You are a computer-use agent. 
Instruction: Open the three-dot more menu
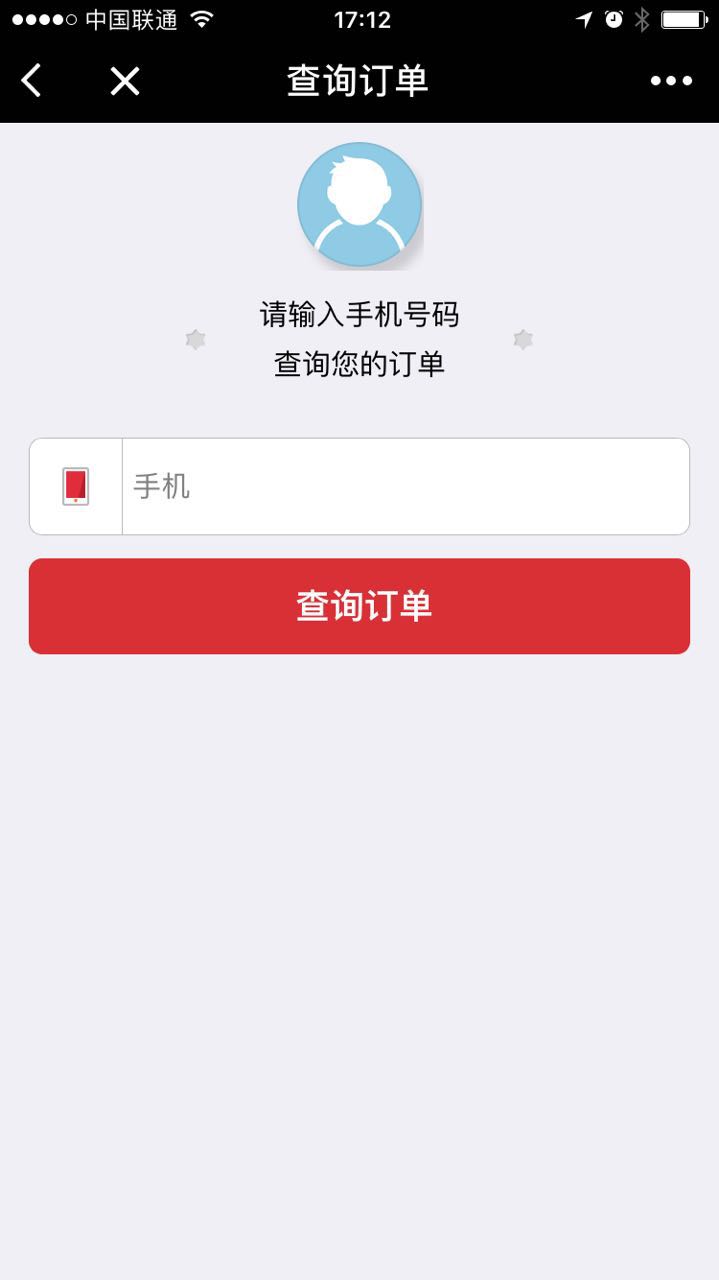(671, 81)
